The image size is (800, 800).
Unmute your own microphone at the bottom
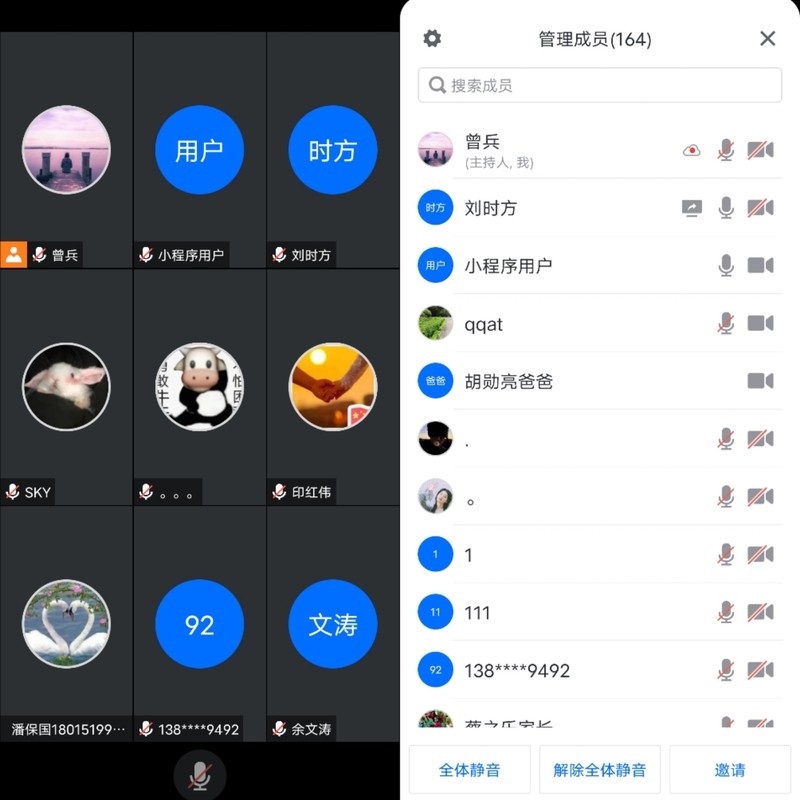click(x=200, y=775)
